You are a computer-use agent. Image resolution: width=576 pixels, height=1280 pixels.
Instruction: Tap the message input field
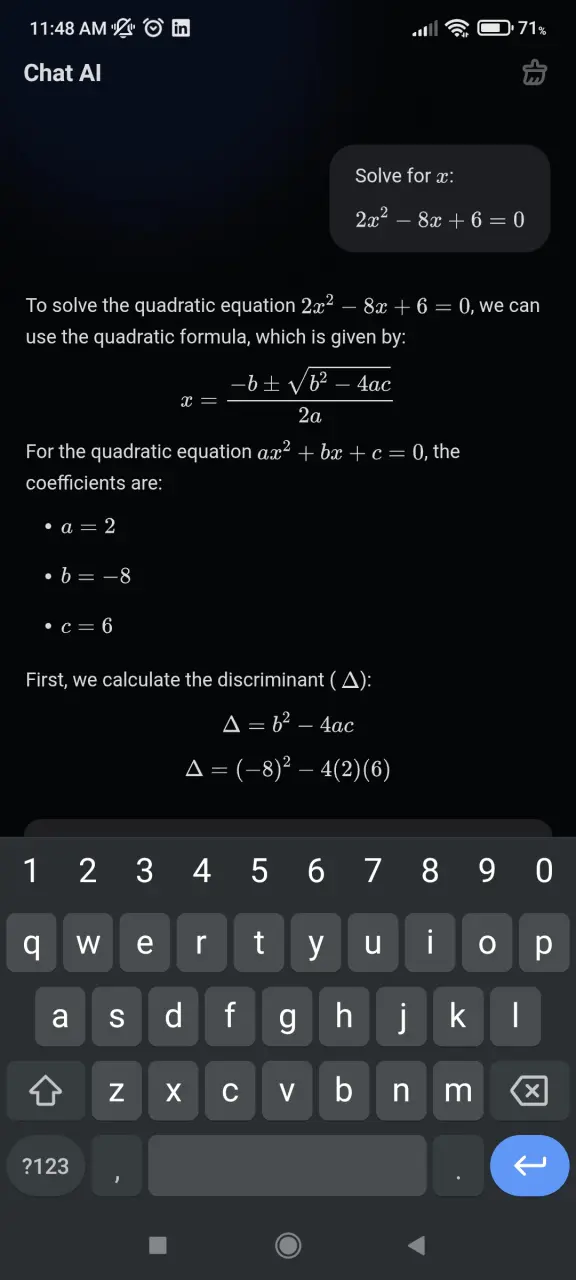coord(288,828)
